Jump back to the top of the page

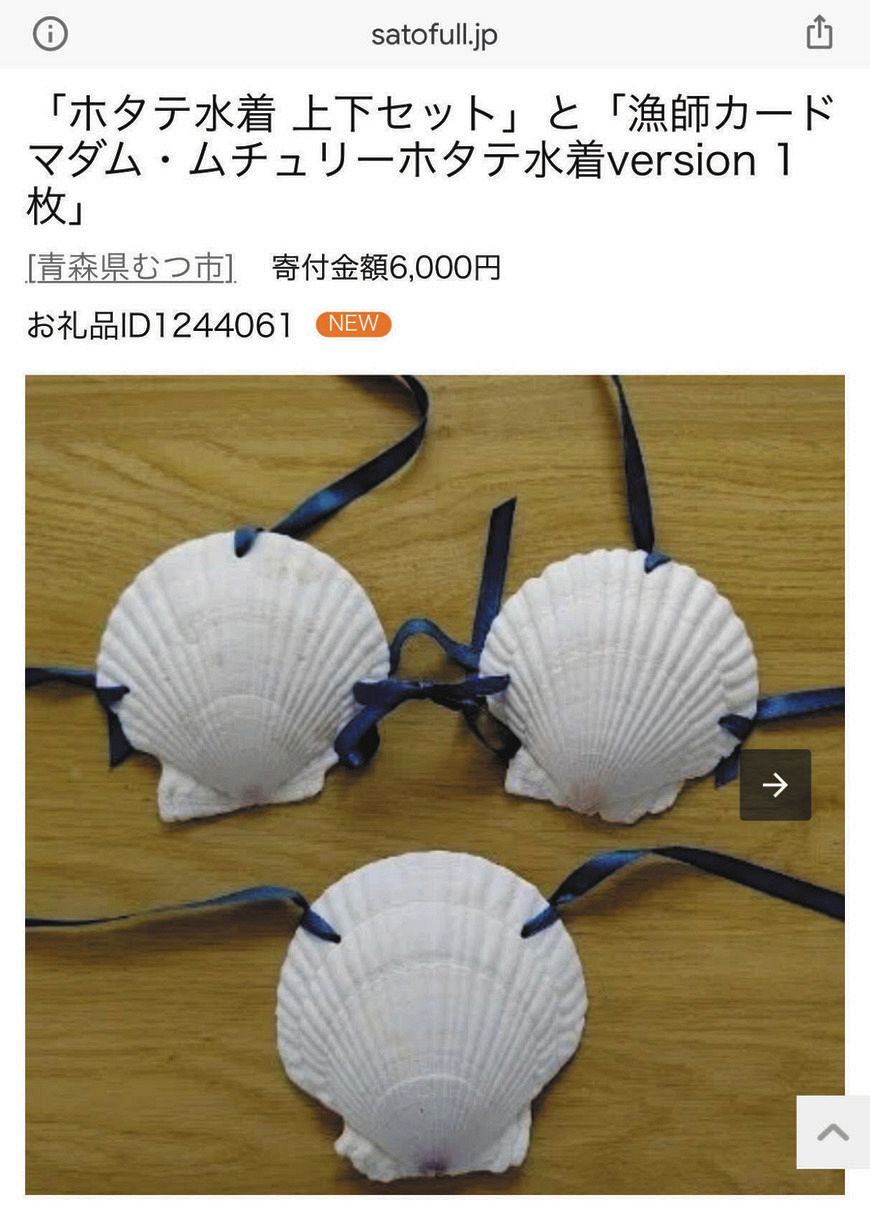click(832, 1132)
